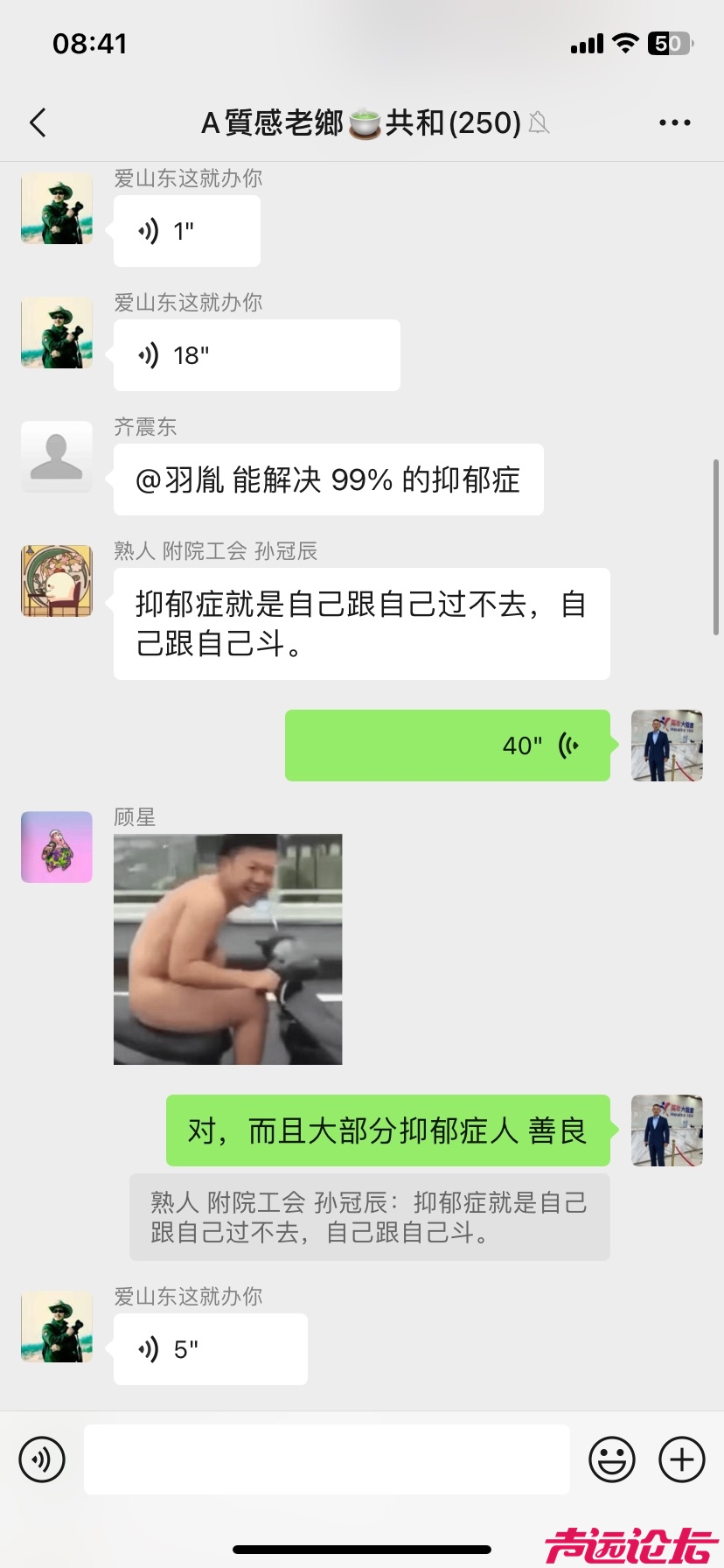
Task: Open the image sent by 顾星
Action: click(227, 949)
